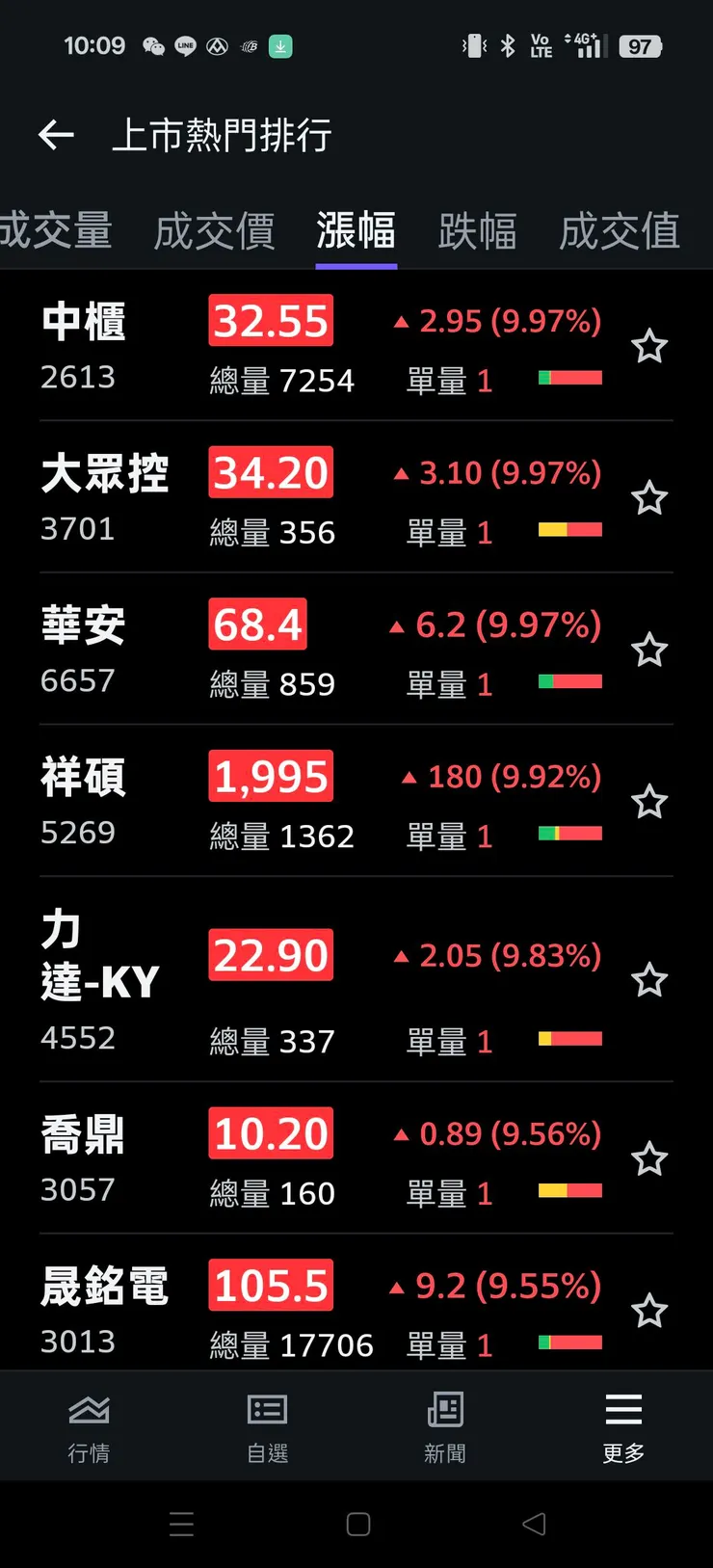Add 中櫃 to favorites with star
713x1568 pixels.
click(649, 346)
